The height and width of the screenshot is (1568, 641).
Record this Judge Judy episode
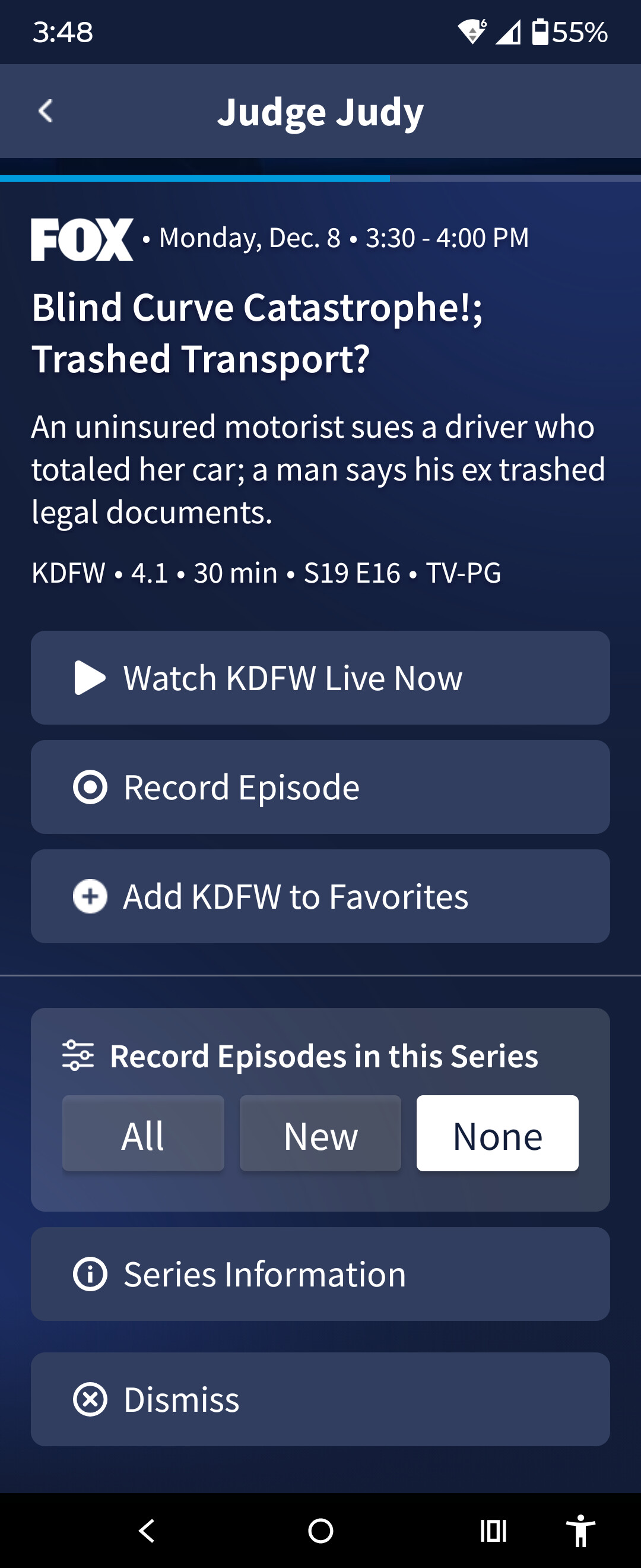click(x=320, y=787)
